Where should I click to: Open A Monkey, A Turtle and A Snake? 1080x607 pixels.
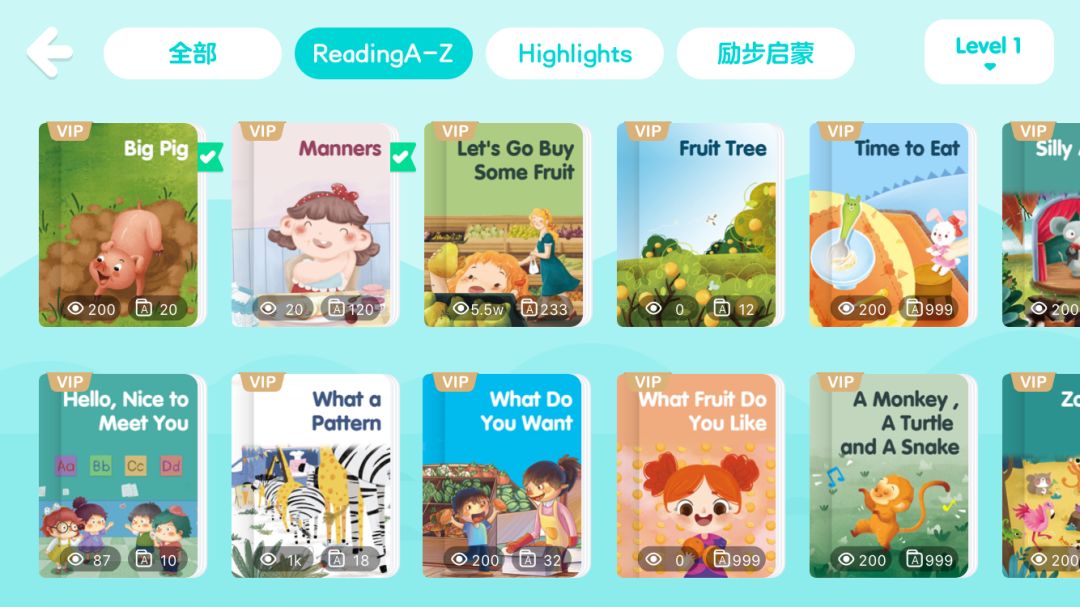point(890,476)
